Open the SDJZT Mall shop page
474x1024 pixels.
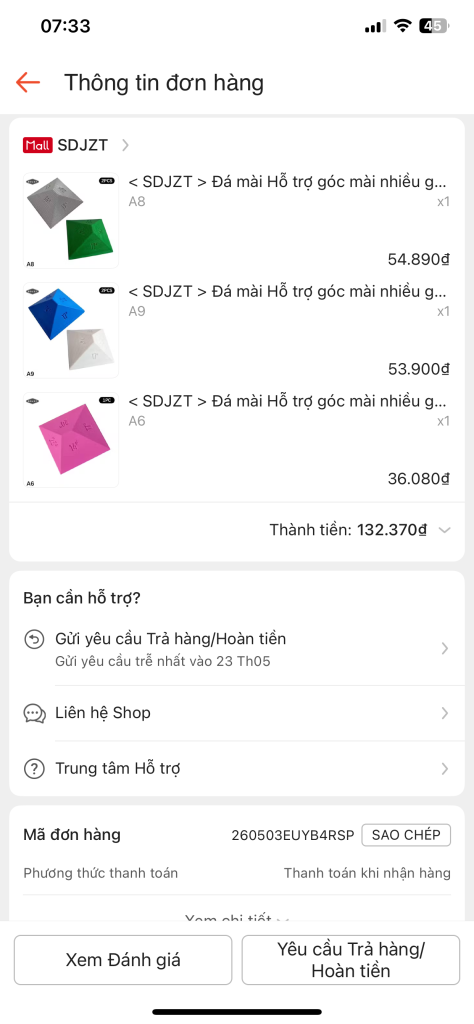pos(76,145)
